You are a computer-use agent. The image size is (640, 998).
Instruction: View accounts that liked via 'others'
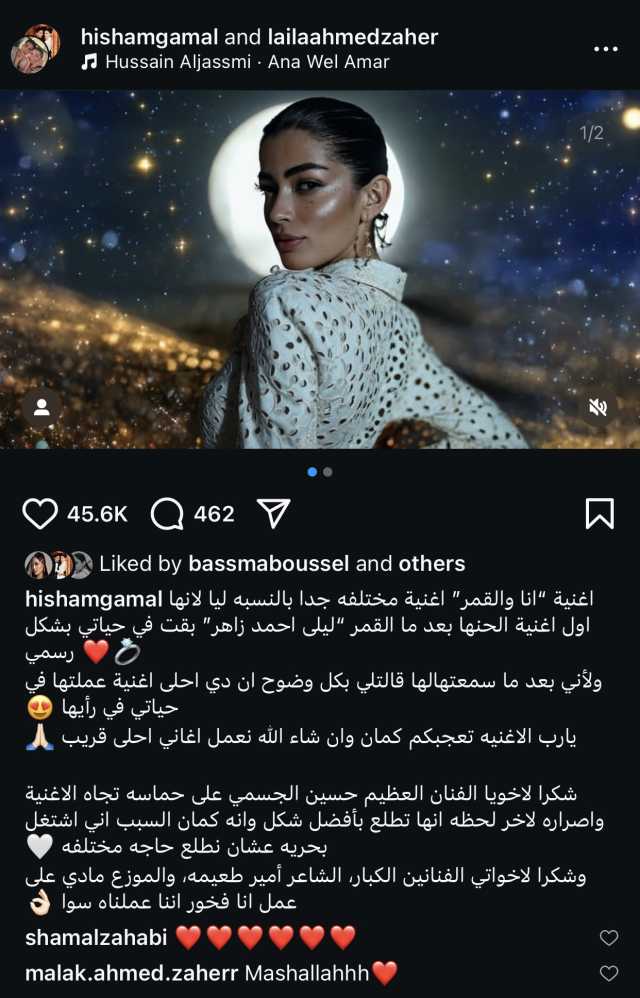pyautogui.click(x=431, y=564)
